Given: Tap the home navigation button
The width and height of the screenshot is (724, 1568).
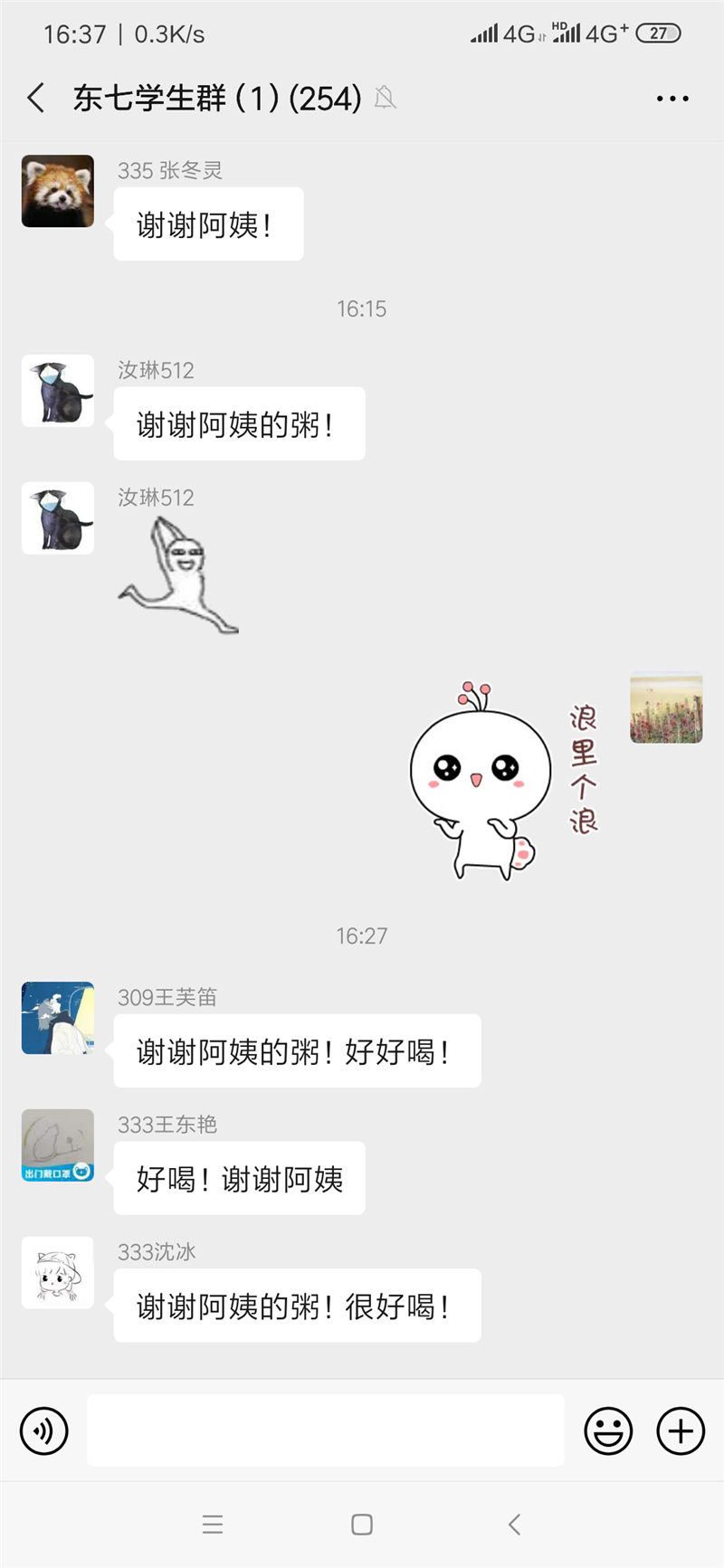Looking at the screenshot, I should click(360, 1525).
